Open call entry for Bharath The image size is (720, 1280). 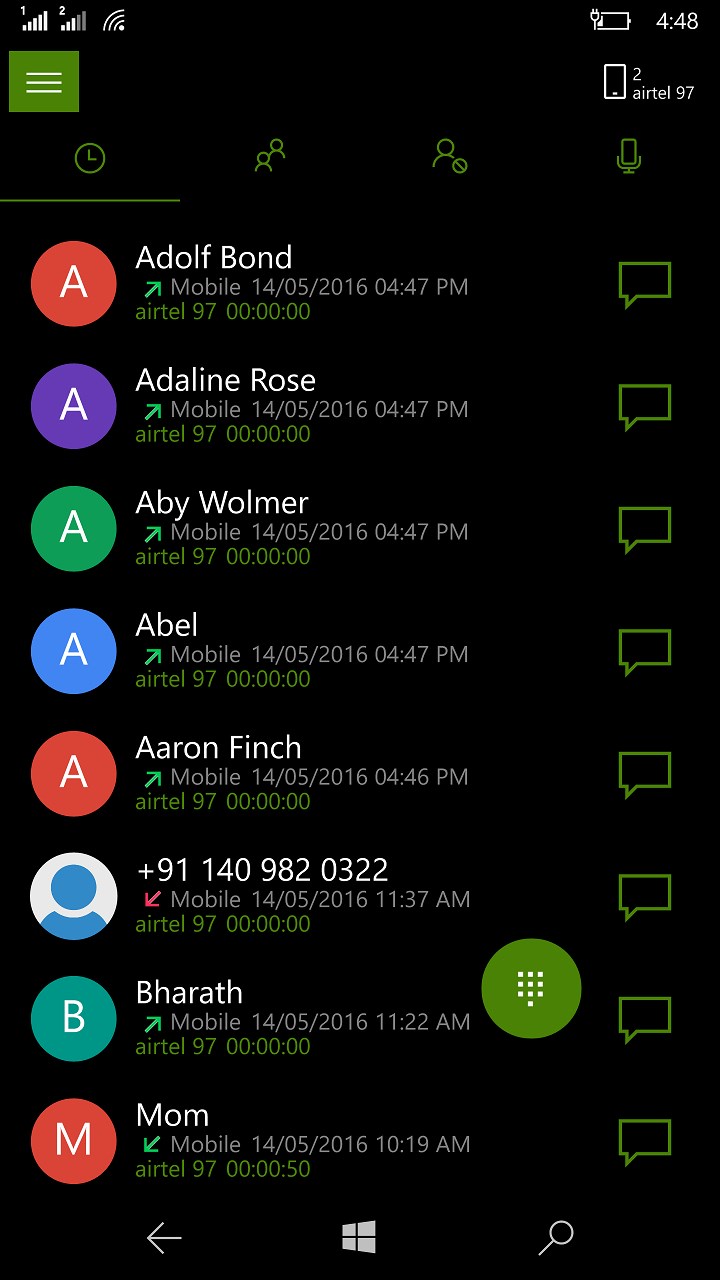[x=300, y=1018]
